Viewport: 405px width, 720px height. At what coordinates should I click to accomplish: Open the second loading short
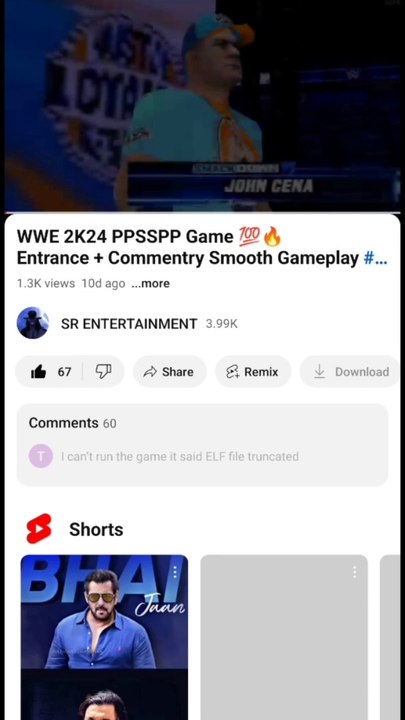[x=284, y=637]
